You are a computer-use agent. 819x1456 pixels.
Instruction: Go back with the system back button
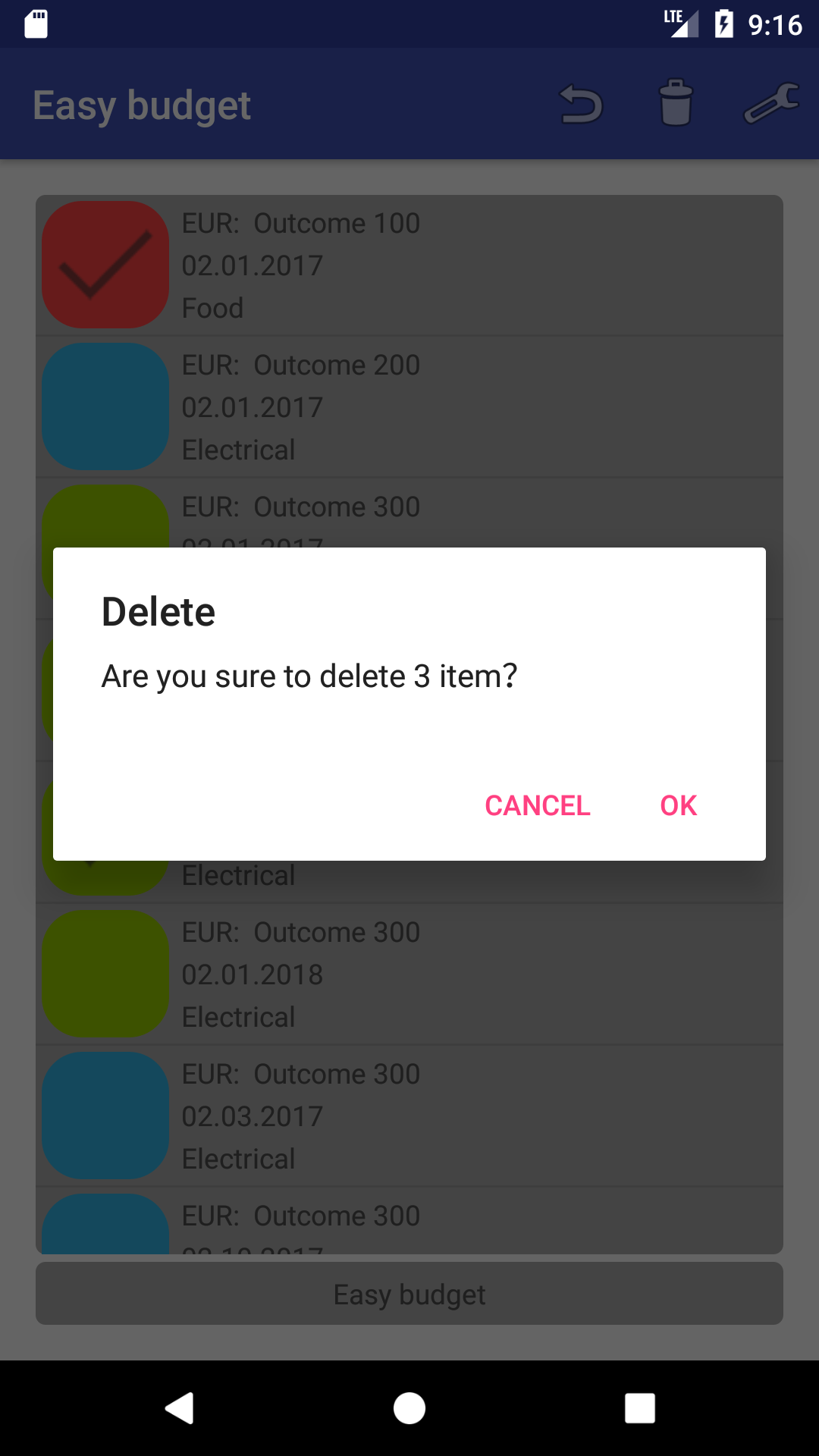tap(180, 1408)
